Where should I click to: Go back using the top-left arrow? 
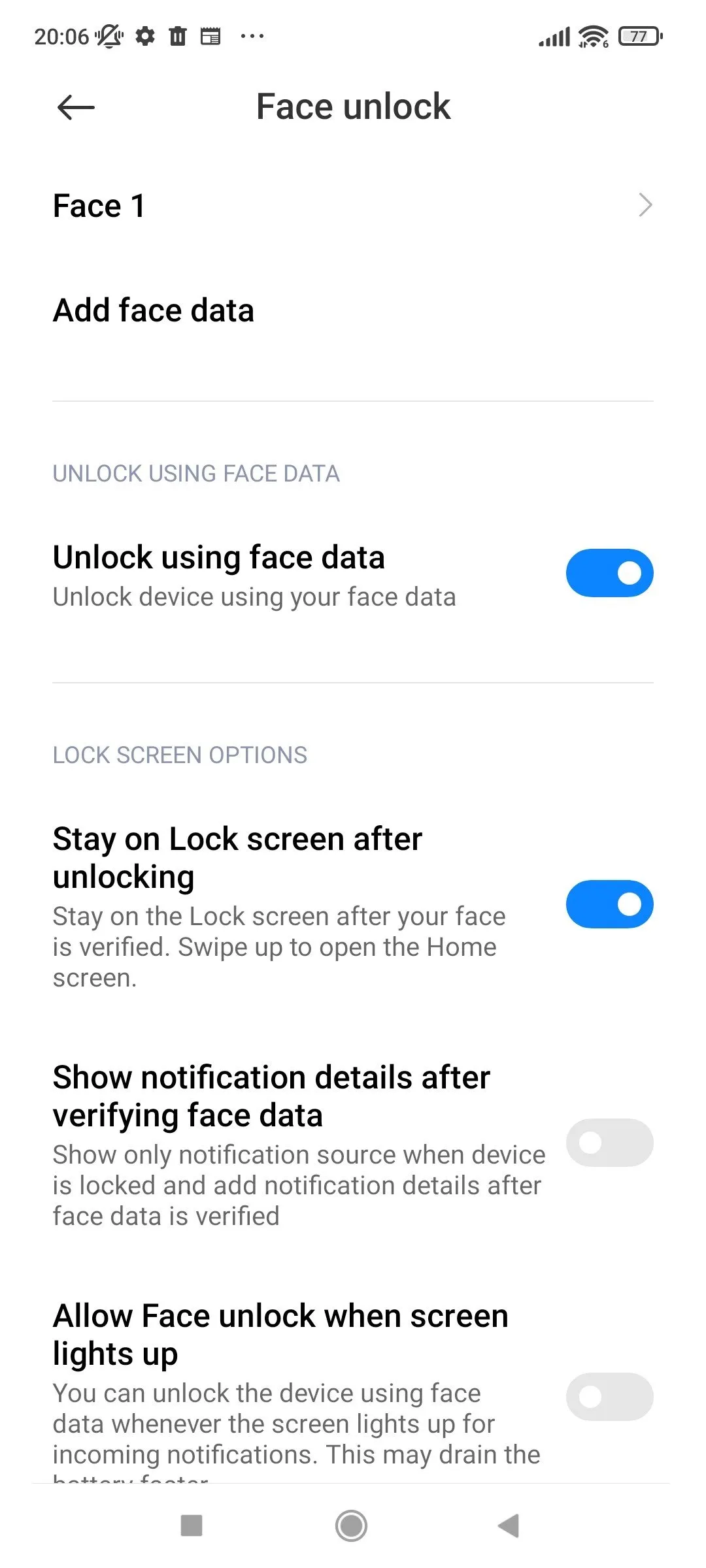(x=76, y=107)
